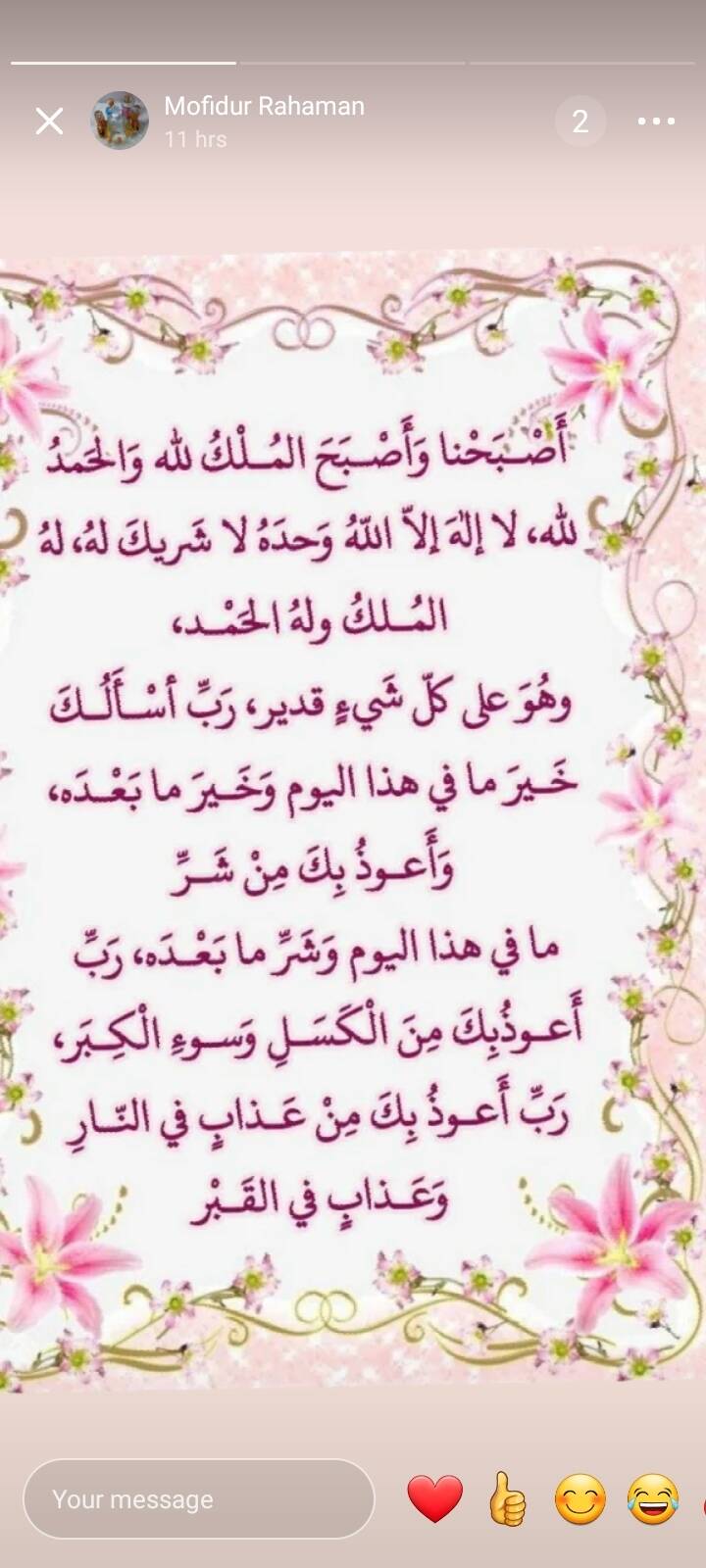Open Mofidur Rahaman's profile picture
The height and width of the screenshot is (1568, 706).
120,122
